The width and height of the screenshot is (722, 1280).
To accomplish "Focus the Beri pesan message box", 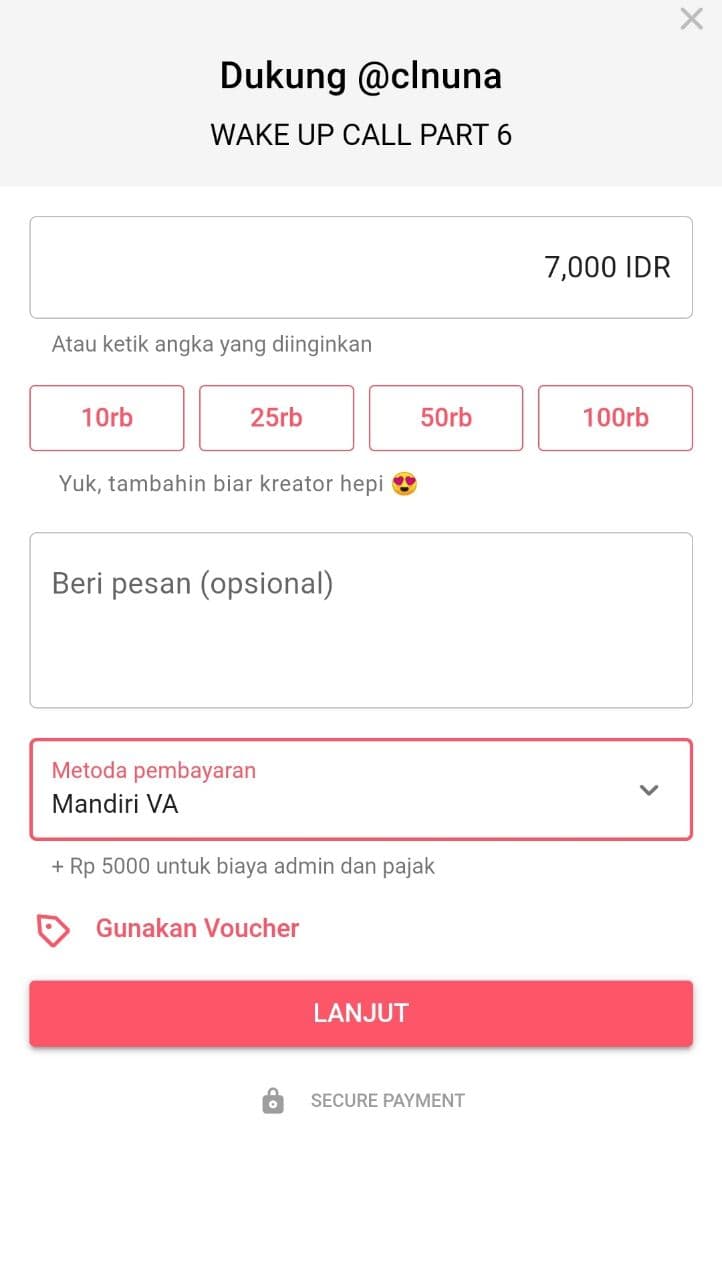I will [361, 620].
